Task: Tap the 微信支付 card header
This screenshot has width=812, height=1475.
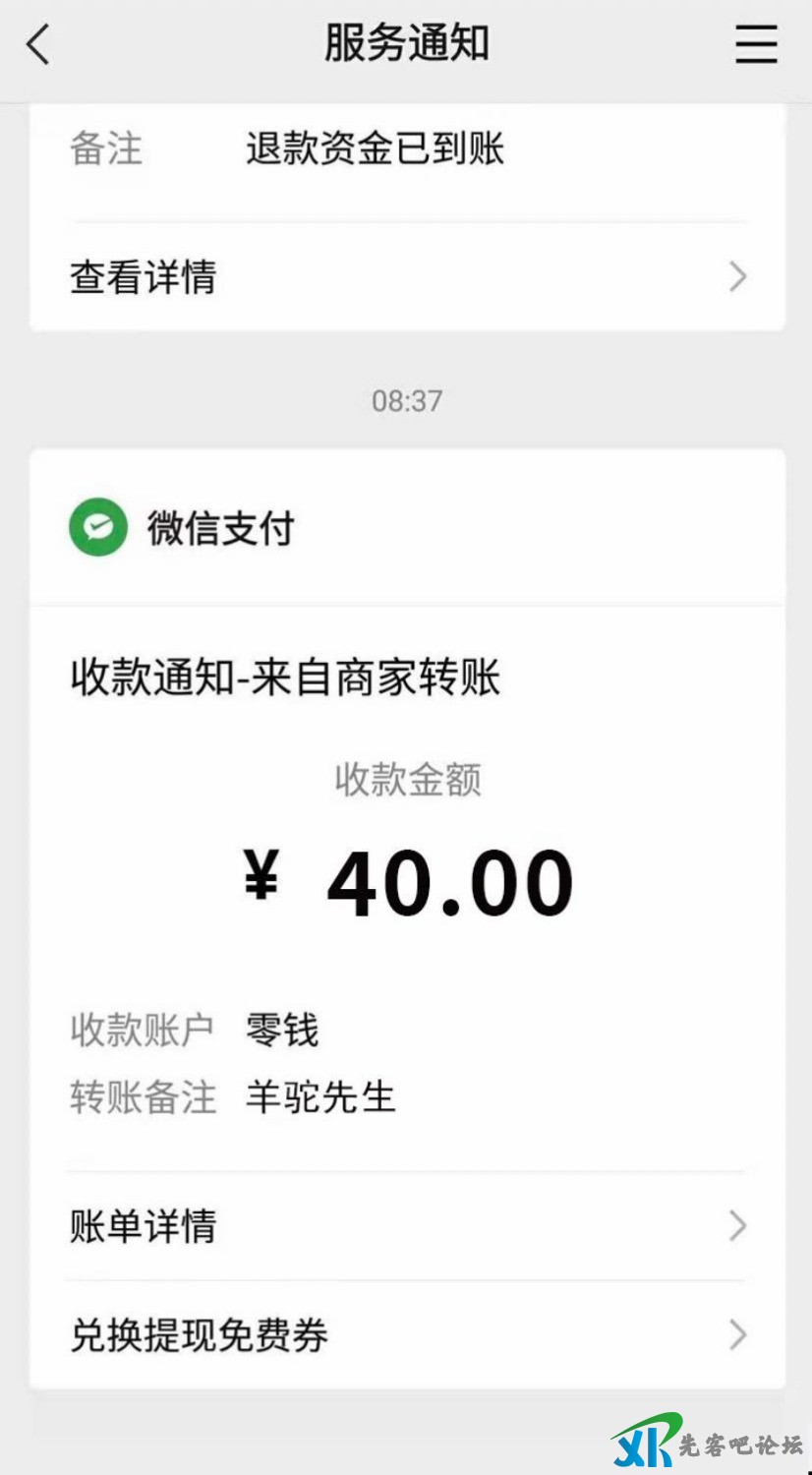Action: click(x=221, y=528)
